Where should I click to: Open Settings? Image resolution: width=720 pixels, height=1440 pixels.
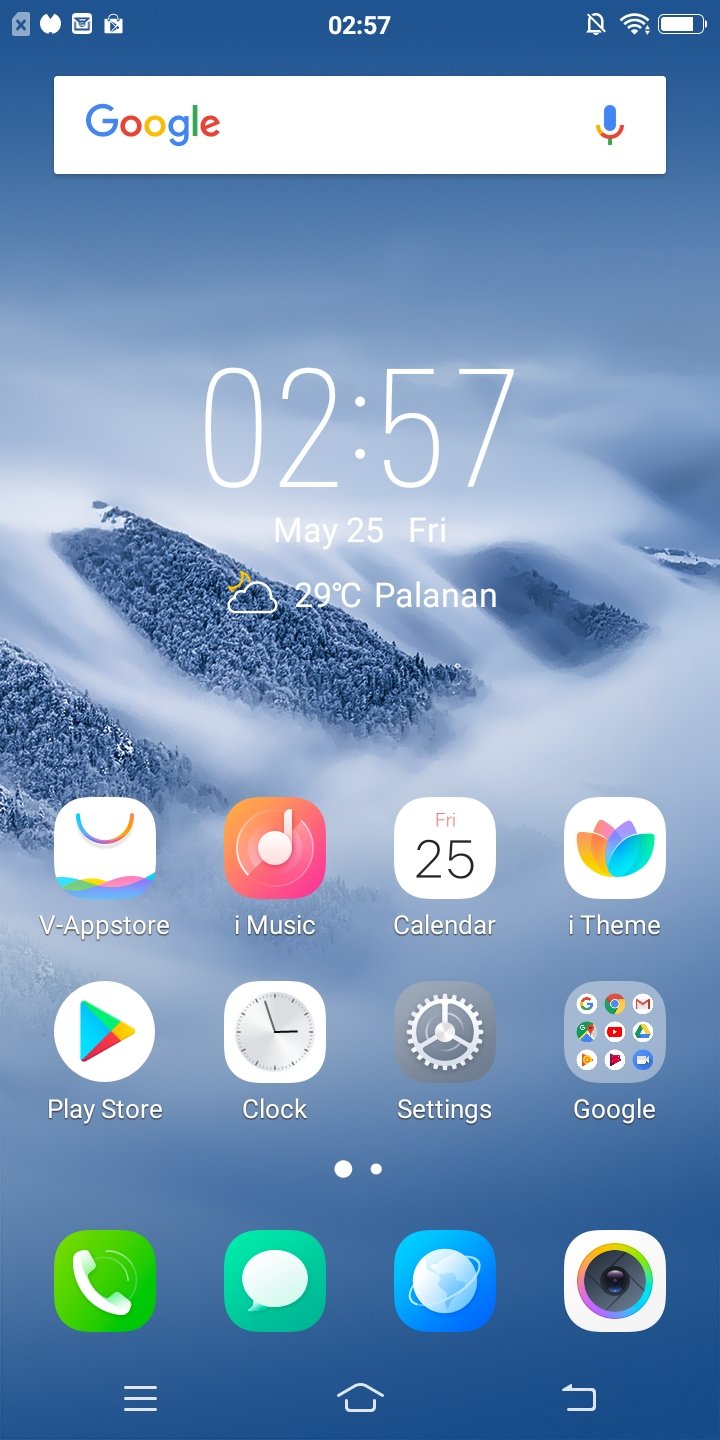point(445,1032)
